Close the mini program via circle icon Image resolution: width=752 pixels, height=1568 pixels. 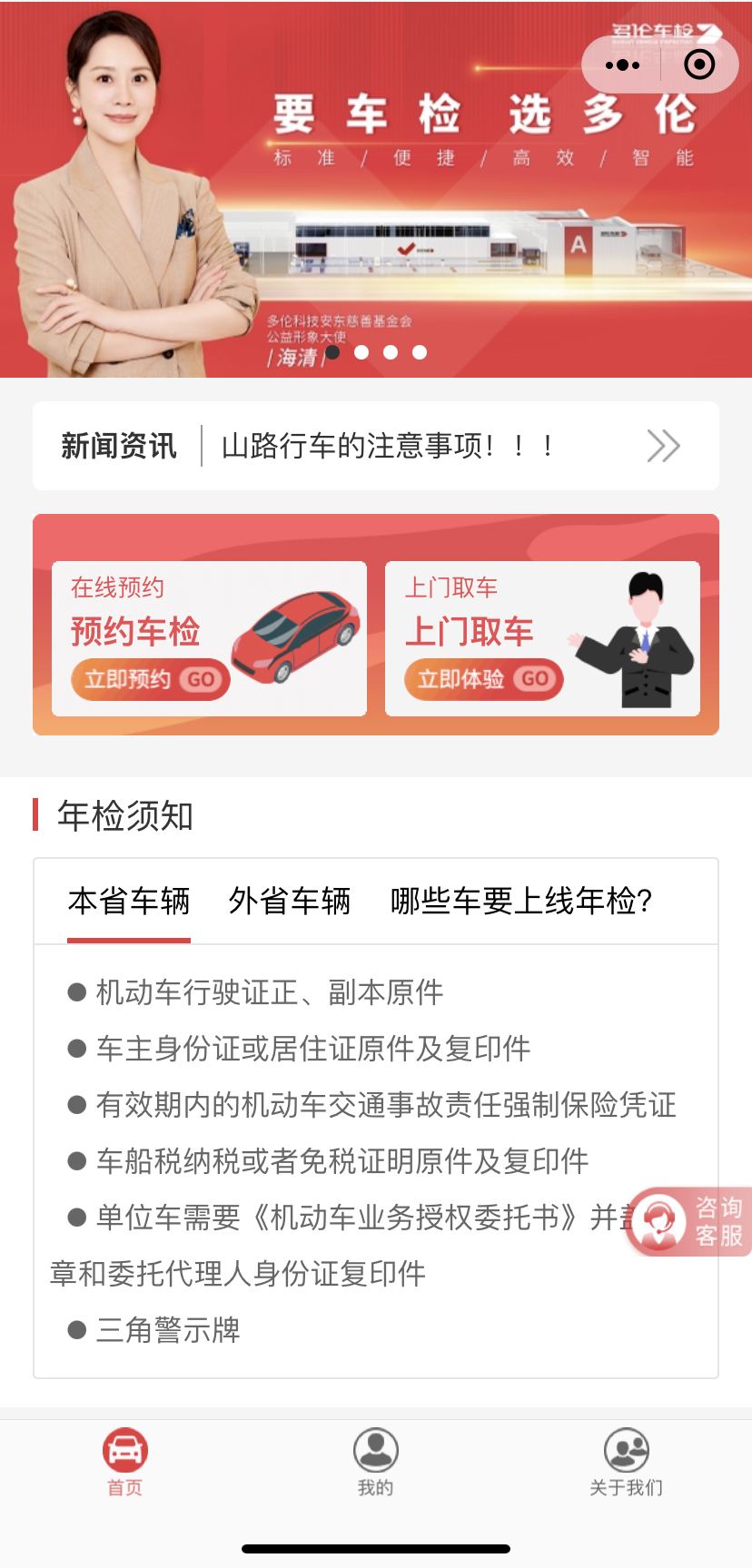tap(699, 64)
